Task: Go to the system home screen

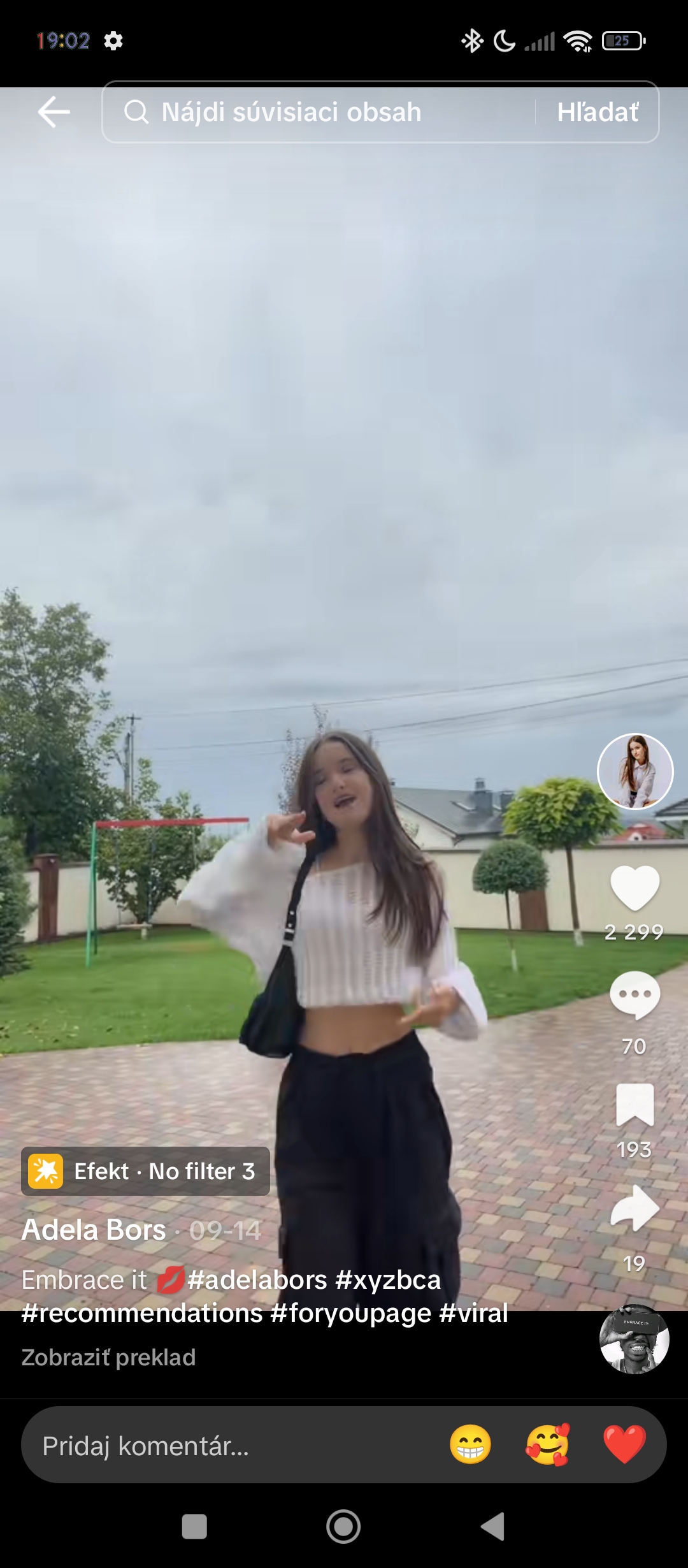Action: [343, 1527]
